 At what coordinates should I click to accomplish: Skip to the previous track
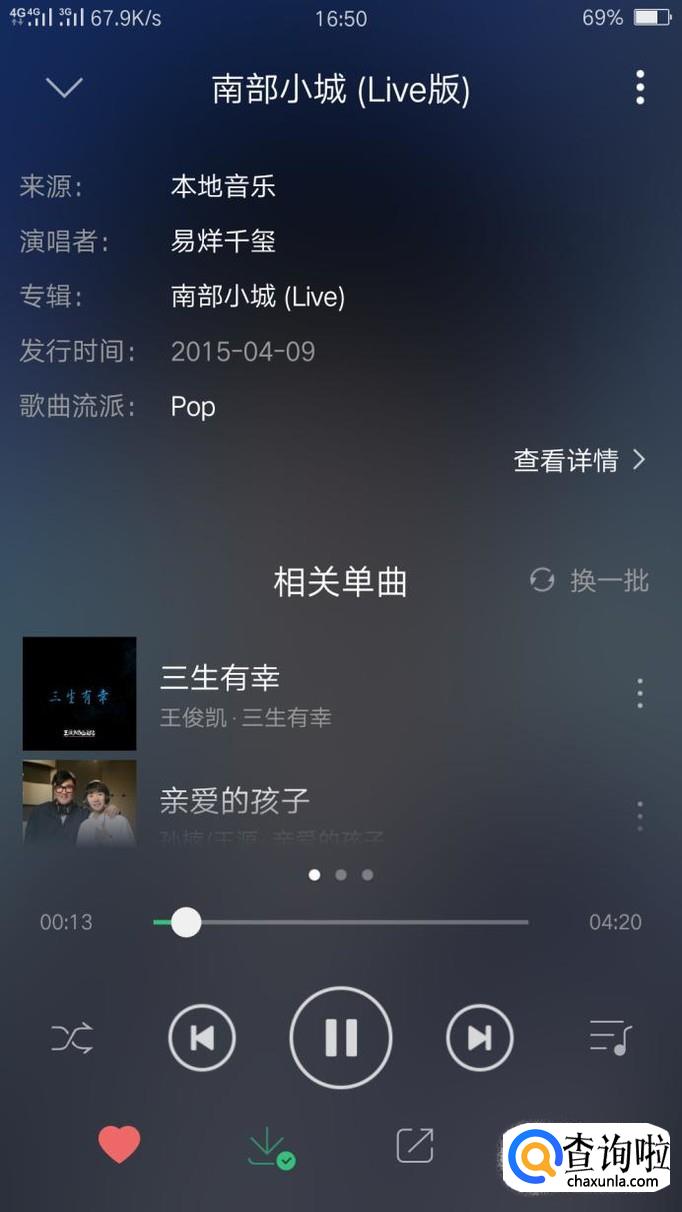202,1038
